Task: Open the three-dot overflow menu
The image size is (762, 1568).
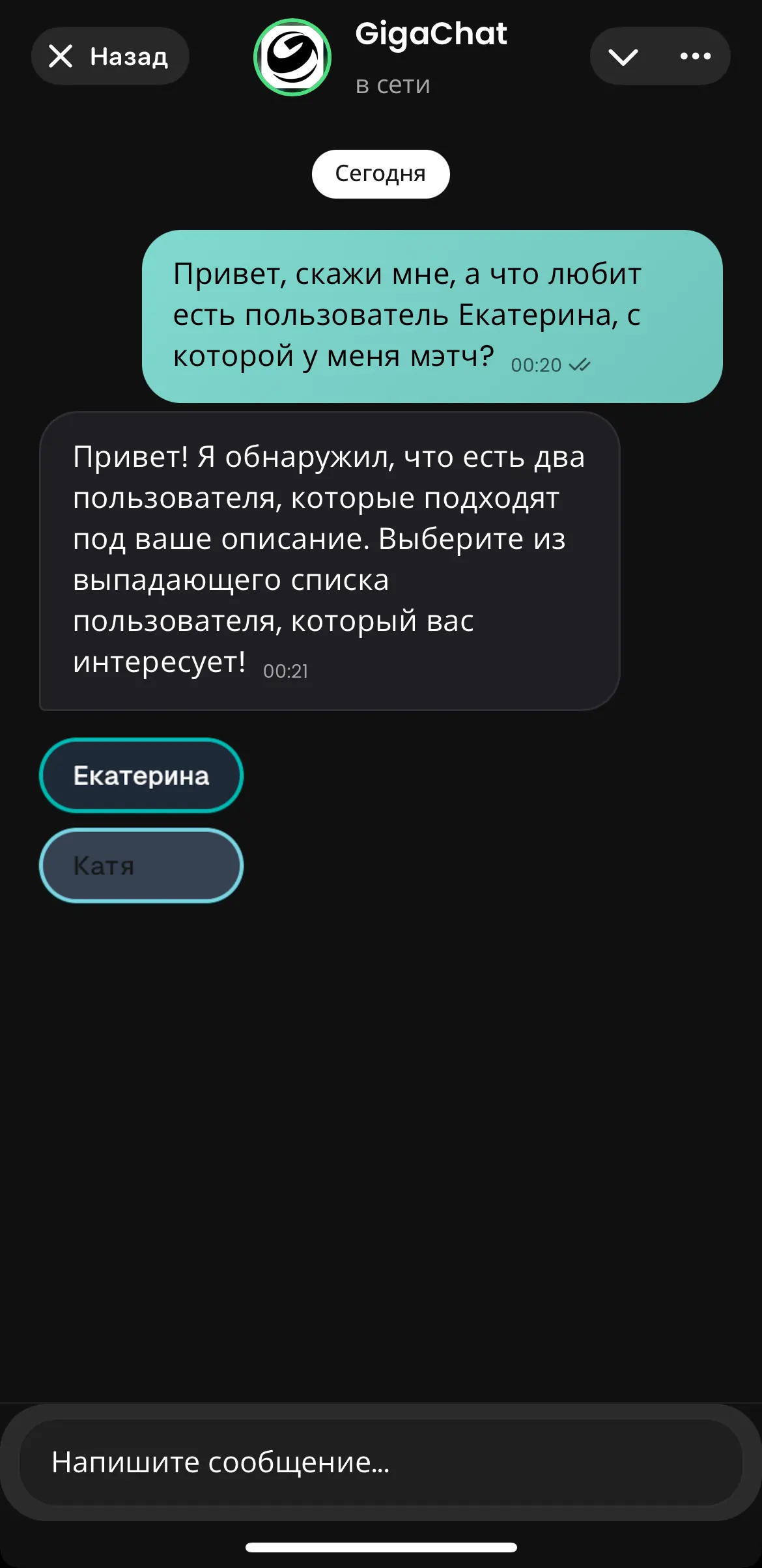Action: 695,57
